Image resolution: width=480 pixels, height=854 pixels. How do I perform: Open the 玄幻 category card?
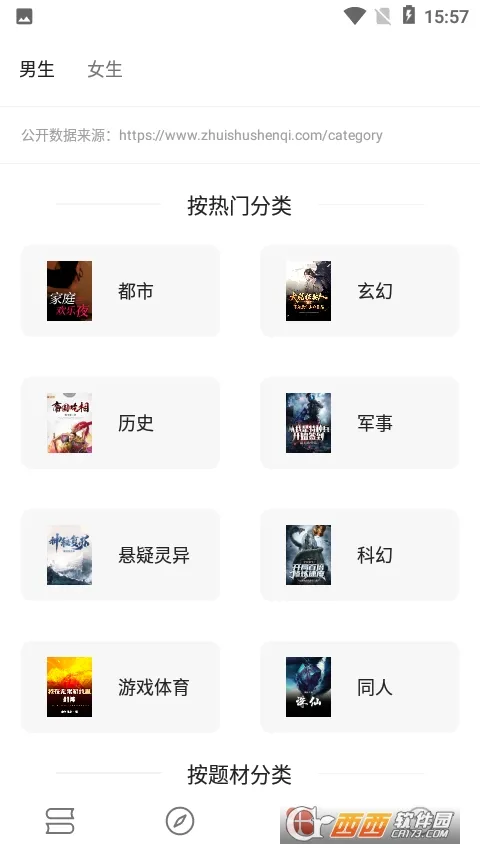[x=360, y=291]
